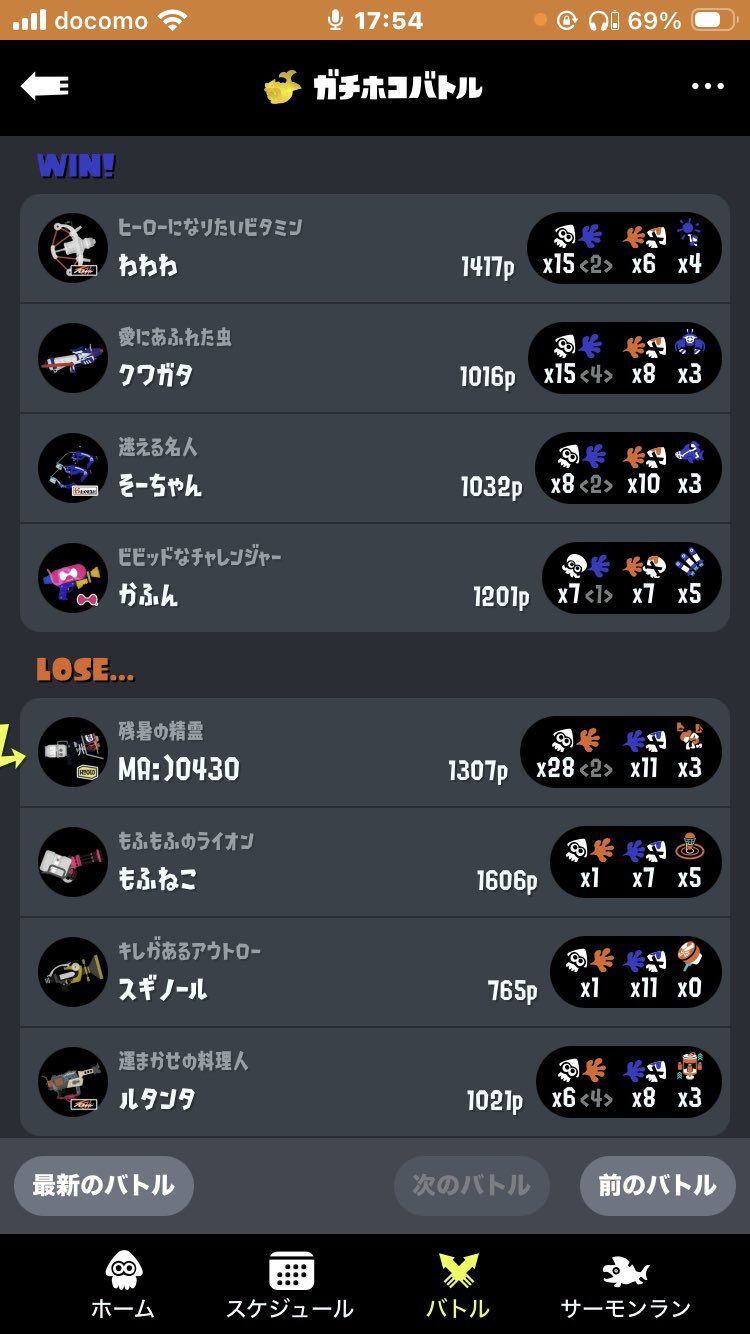Select the バトル tab
750x1334 pixels.
458,1284
